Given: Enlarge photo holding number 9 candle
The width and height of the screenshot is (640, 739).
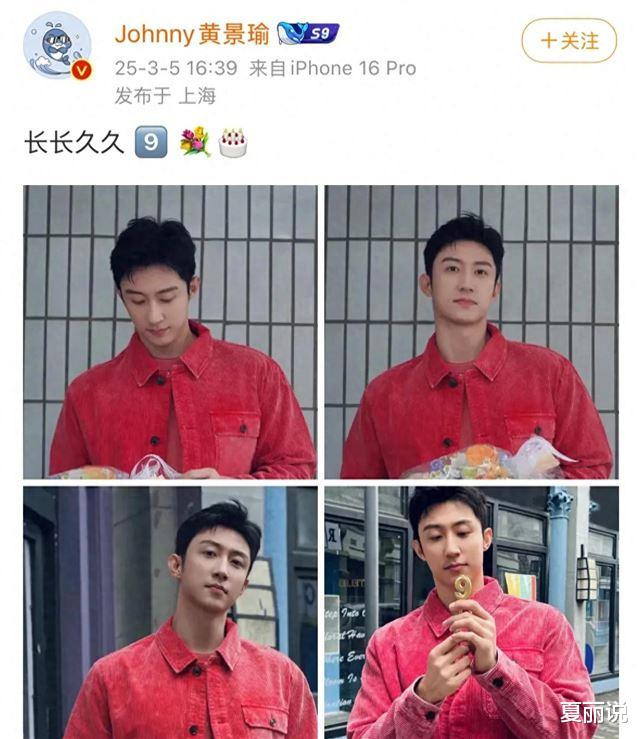Looking at the screenshot, I should pos(471,612).
